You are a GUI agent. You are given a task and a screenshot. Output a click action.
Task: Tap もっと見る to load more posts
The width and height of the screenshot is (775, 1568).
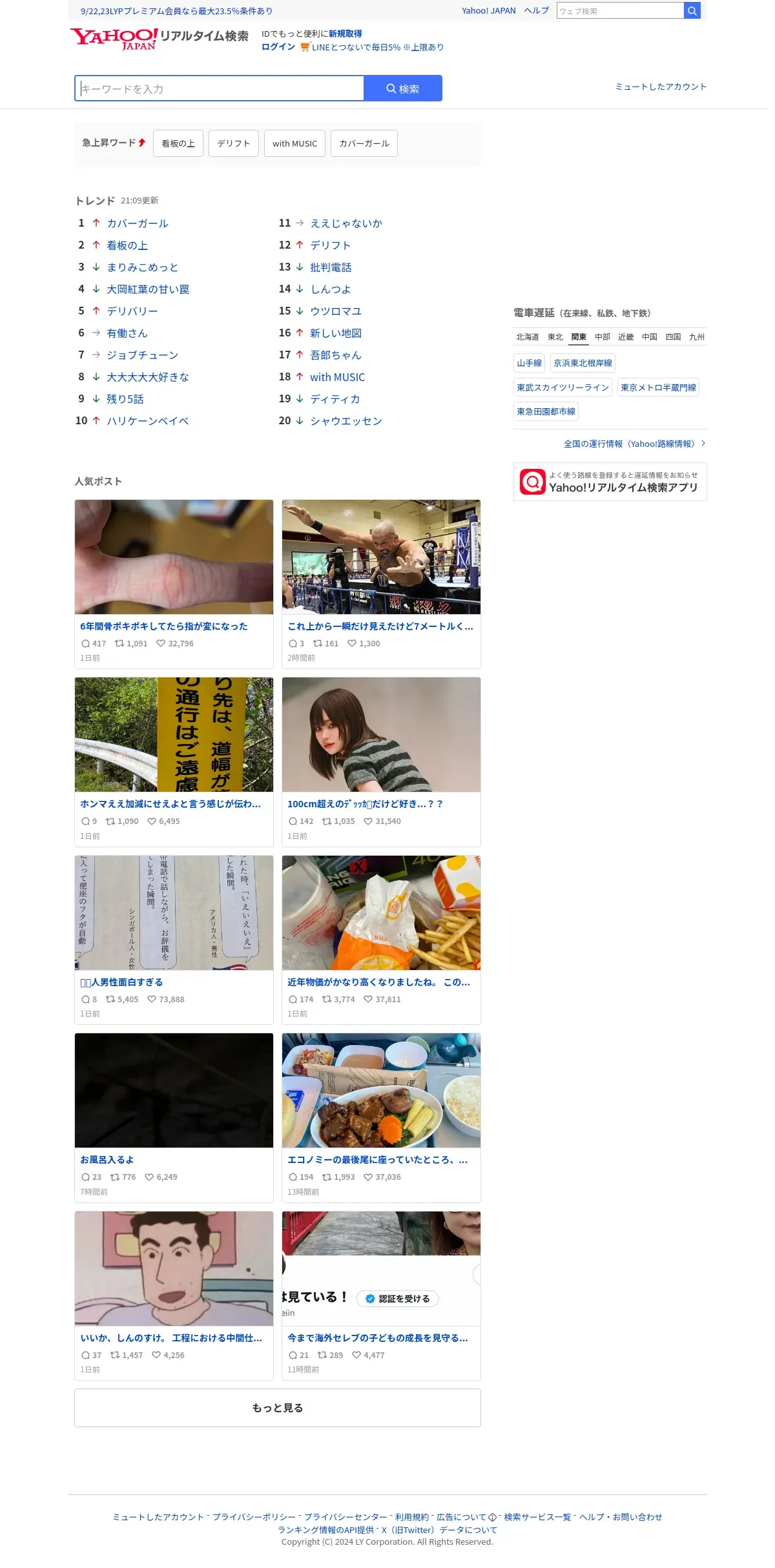pos(278,1408)
